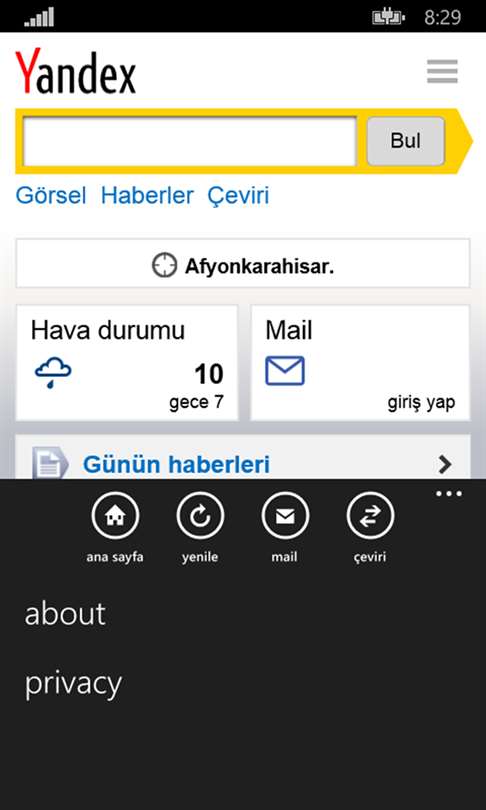Viewport: 486px width, 810px height.
Task: Open the Hava durumu weather card
Action: [127, 363]
